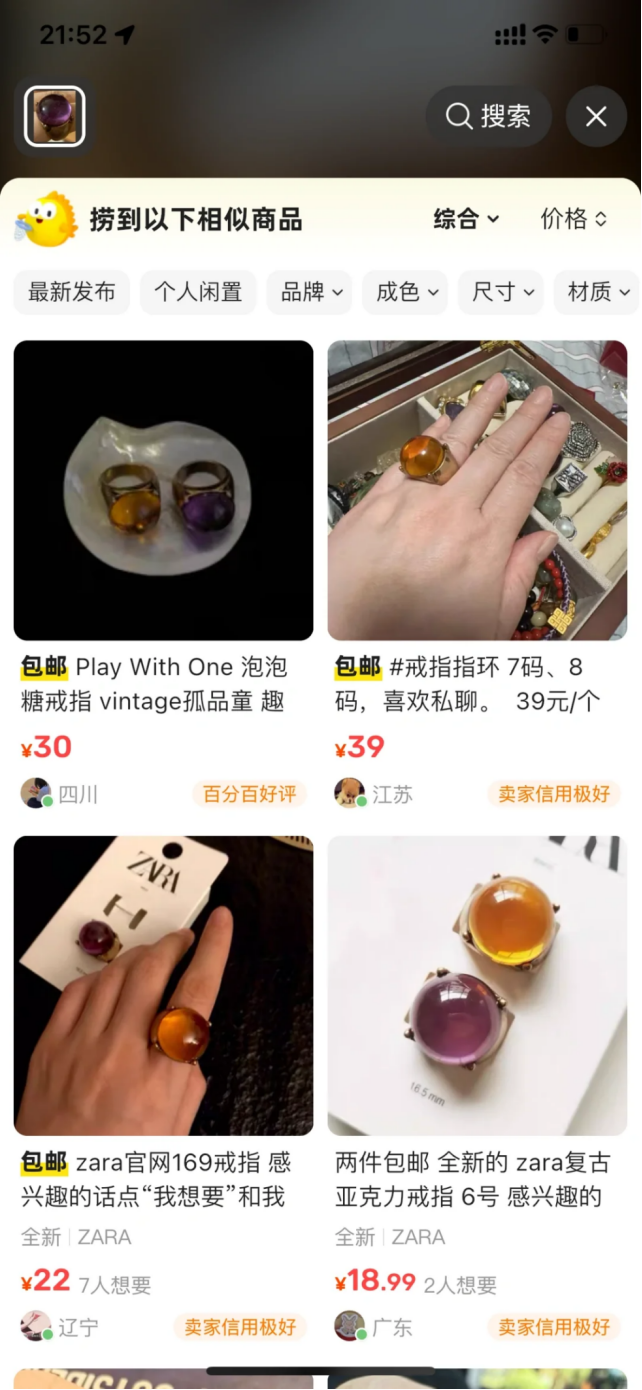
Task: Select the 最新发布 filter chip
Action: (72, 292)
